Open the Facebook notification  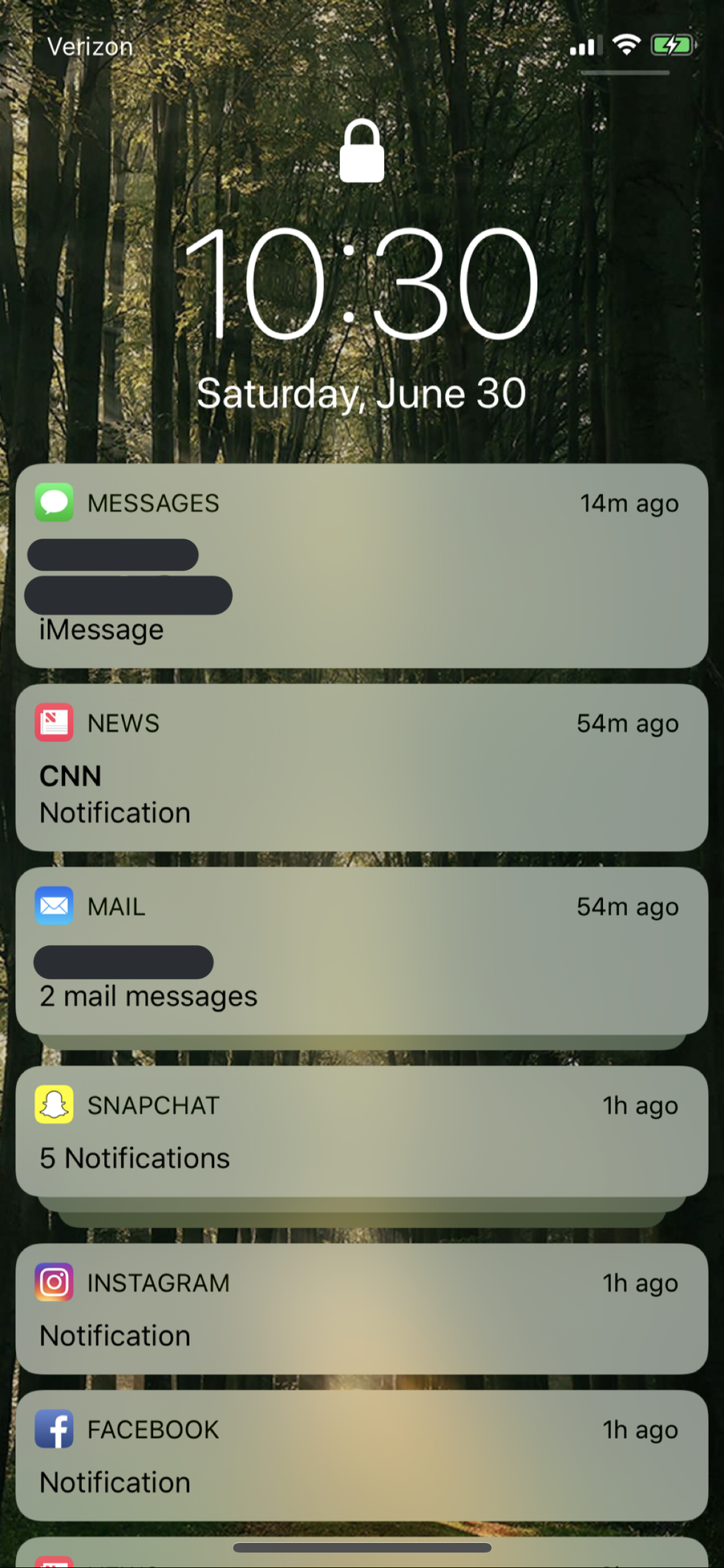[x=362, y=1456]
